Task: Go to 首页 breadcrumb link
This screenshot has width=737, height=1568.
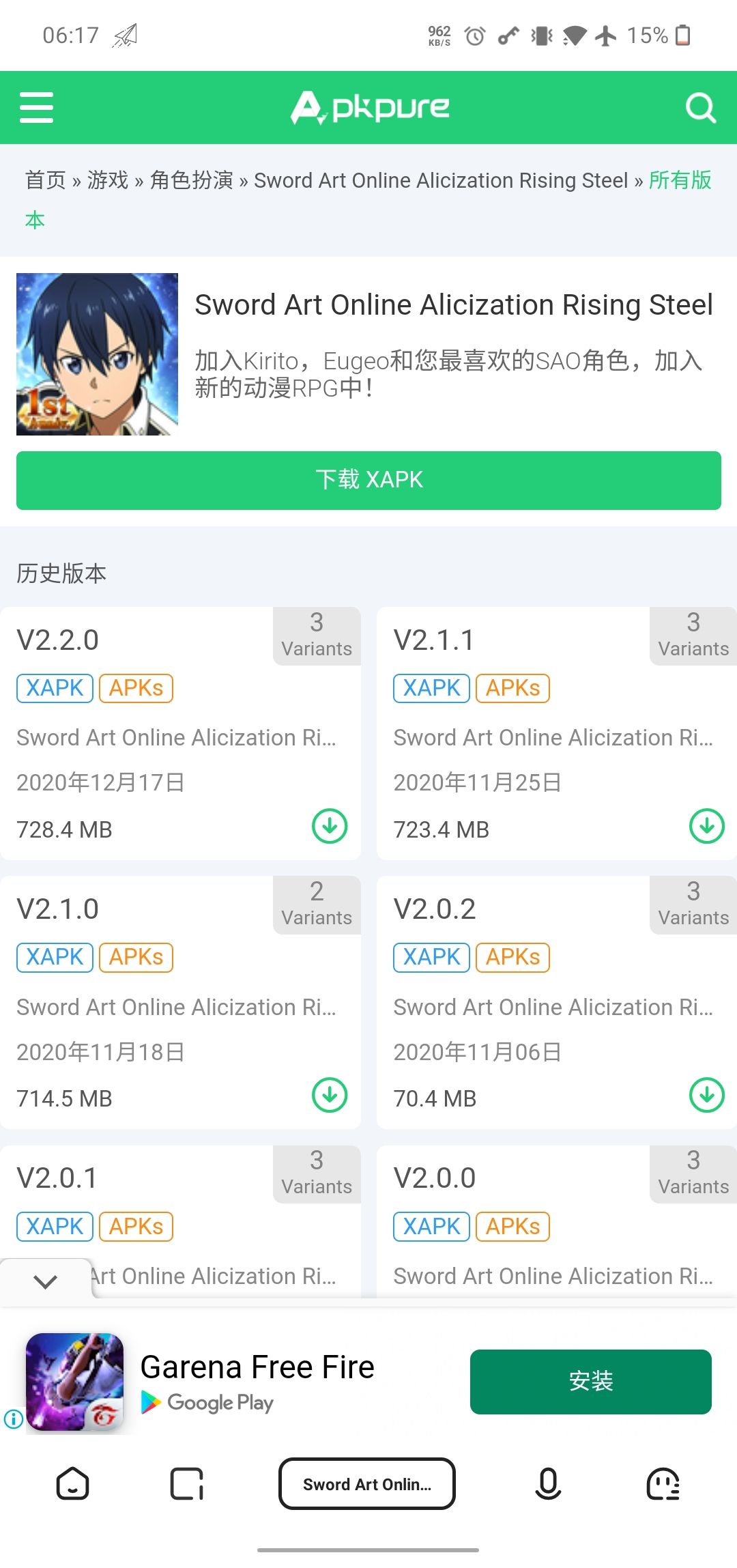Action: [46, 180]
